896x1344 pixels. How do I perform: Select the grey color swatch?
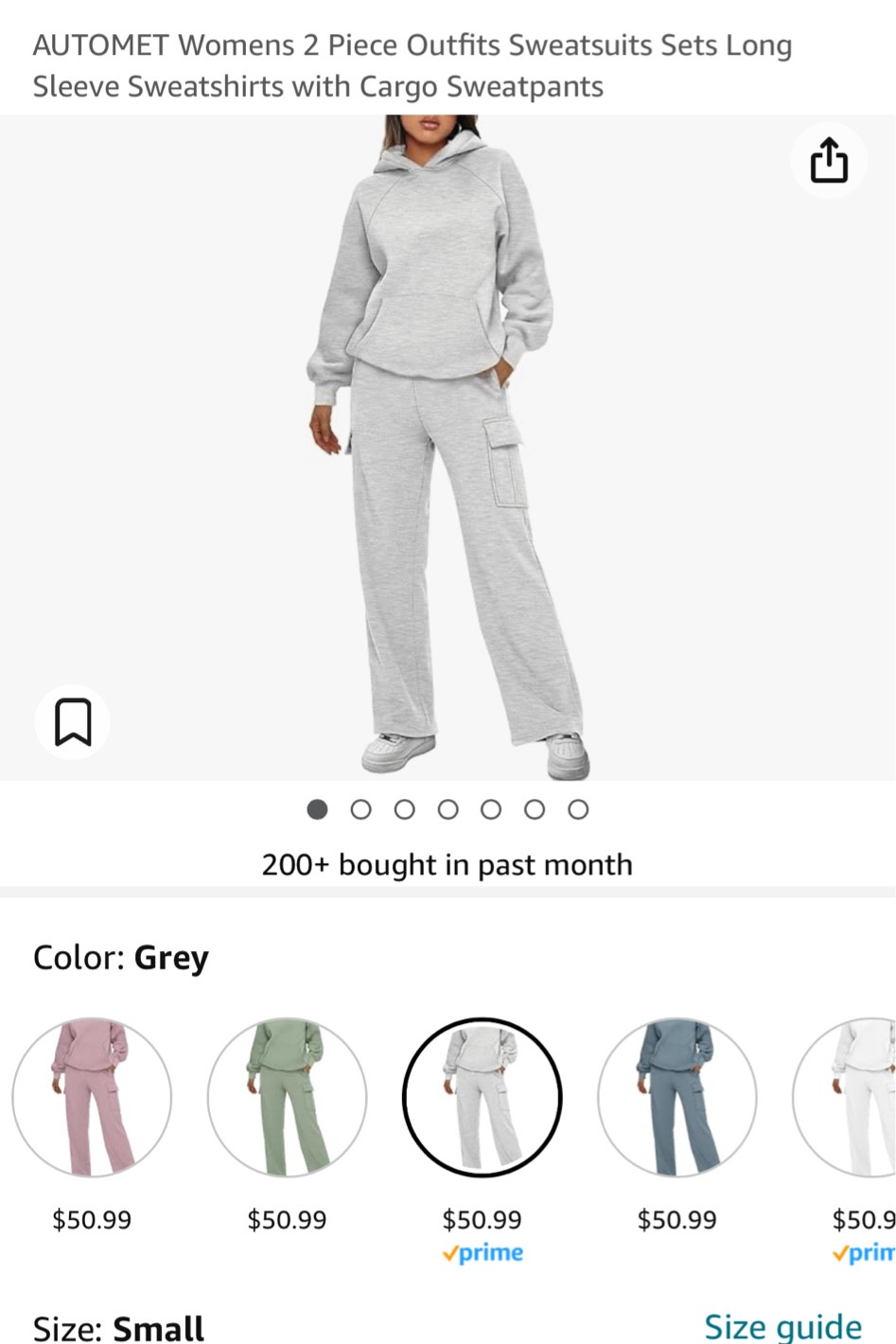click(x=482, y=1098)
